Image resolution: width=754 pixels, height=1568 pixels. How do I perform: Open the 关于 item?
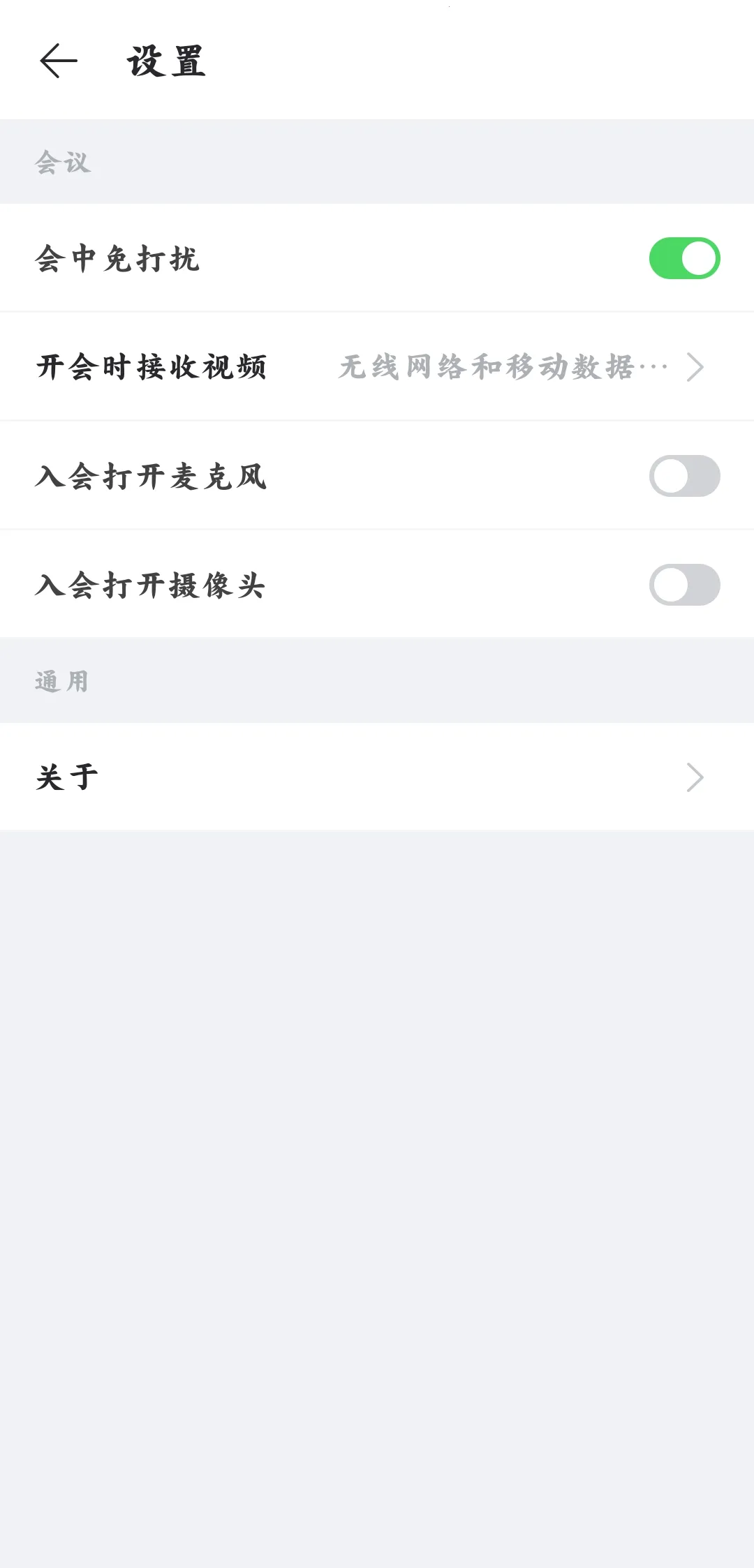[66, 777]
